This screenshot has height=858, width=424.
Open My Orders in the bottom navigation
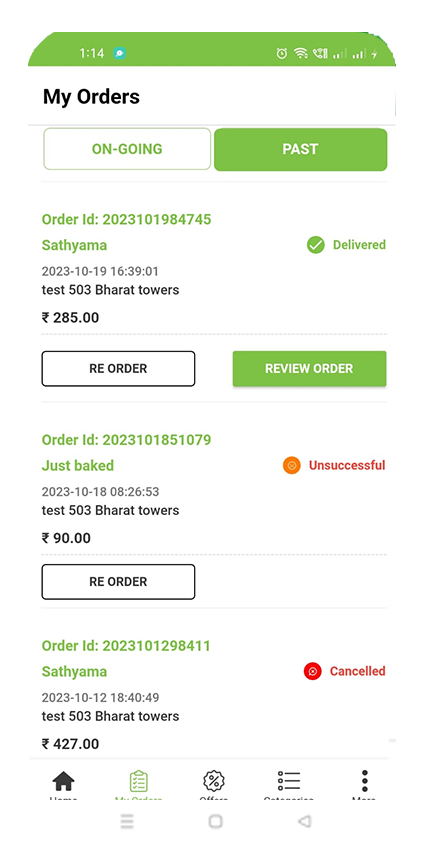pyautogui.click(x=138, y=786)
